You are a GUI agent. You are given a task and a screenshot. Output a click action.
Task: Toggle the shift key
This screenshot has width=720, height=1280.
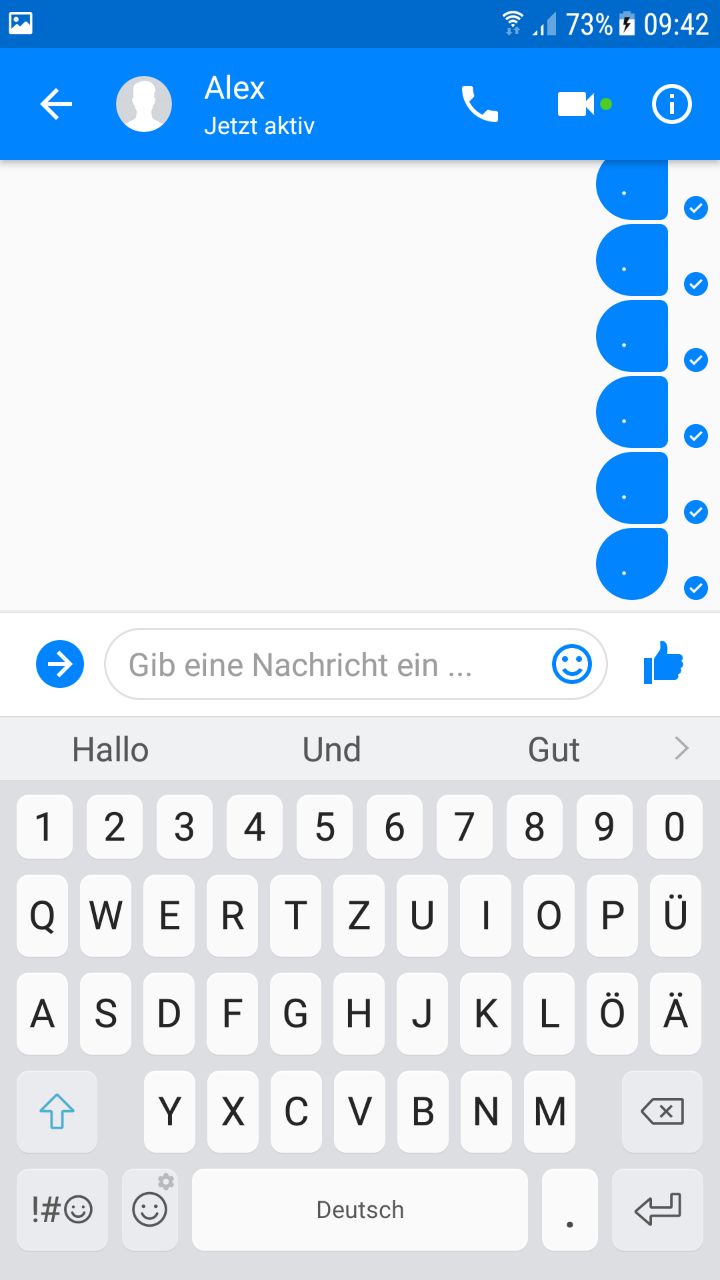click(x=57, y=1112)
